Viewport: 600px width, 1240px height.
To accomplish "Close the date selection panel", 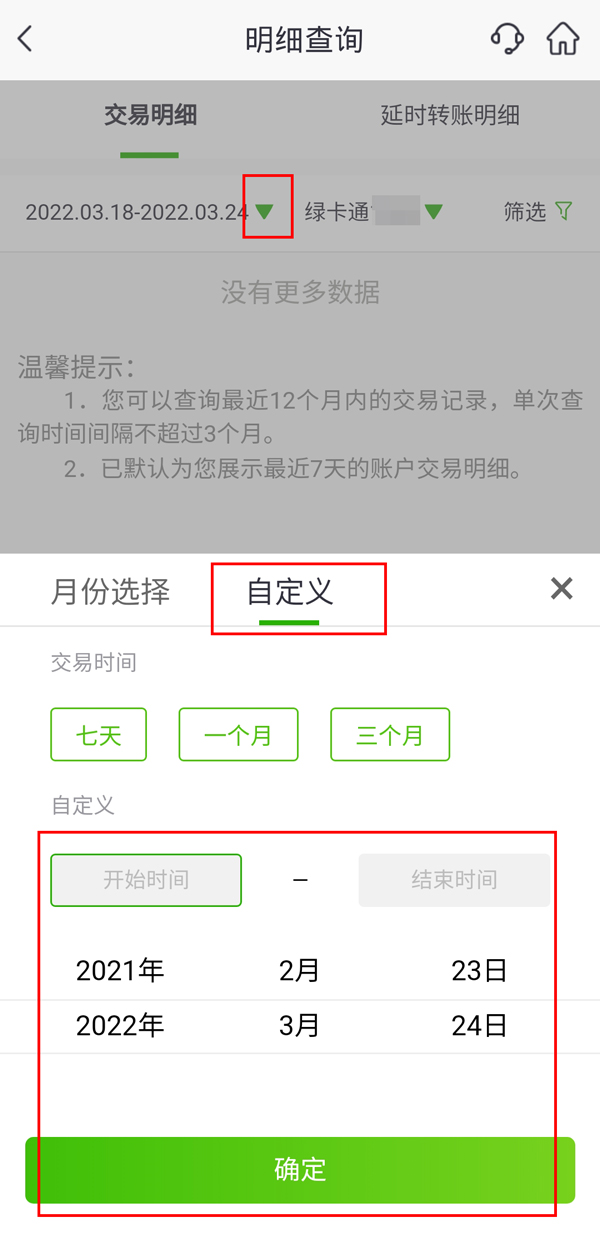I will (561, 589).
